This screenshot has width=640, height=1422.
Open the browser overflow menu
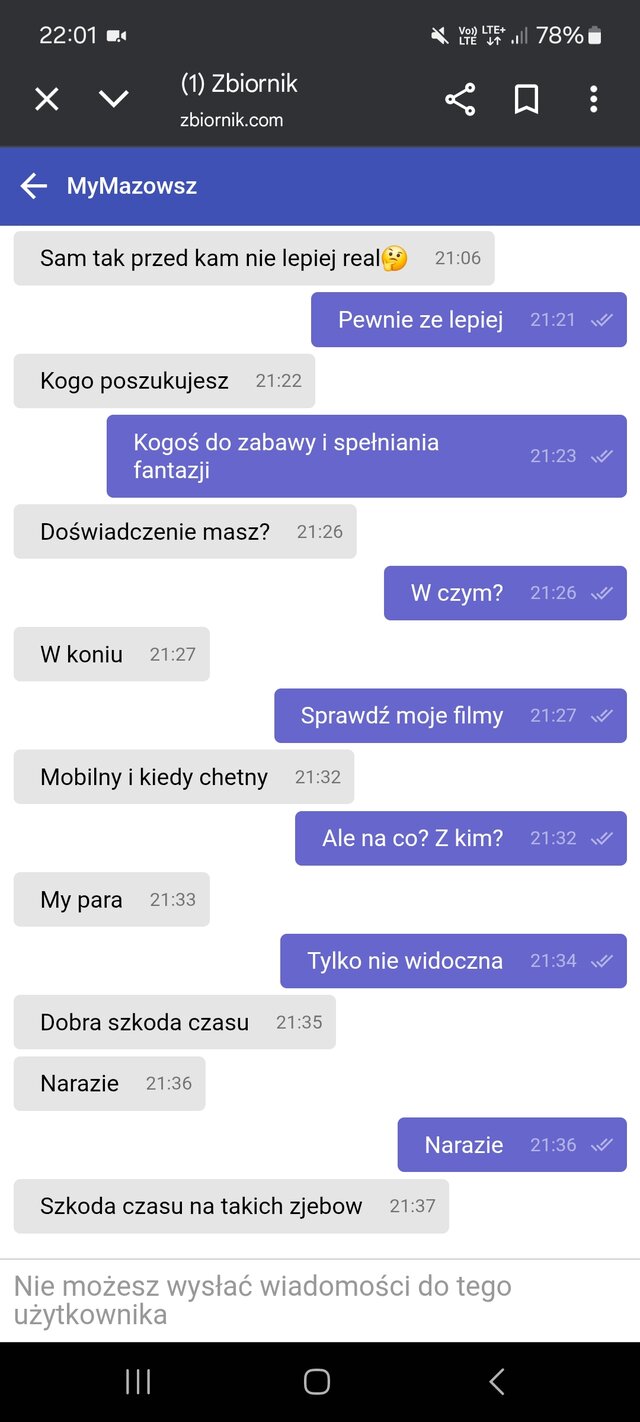click(593, 99)
